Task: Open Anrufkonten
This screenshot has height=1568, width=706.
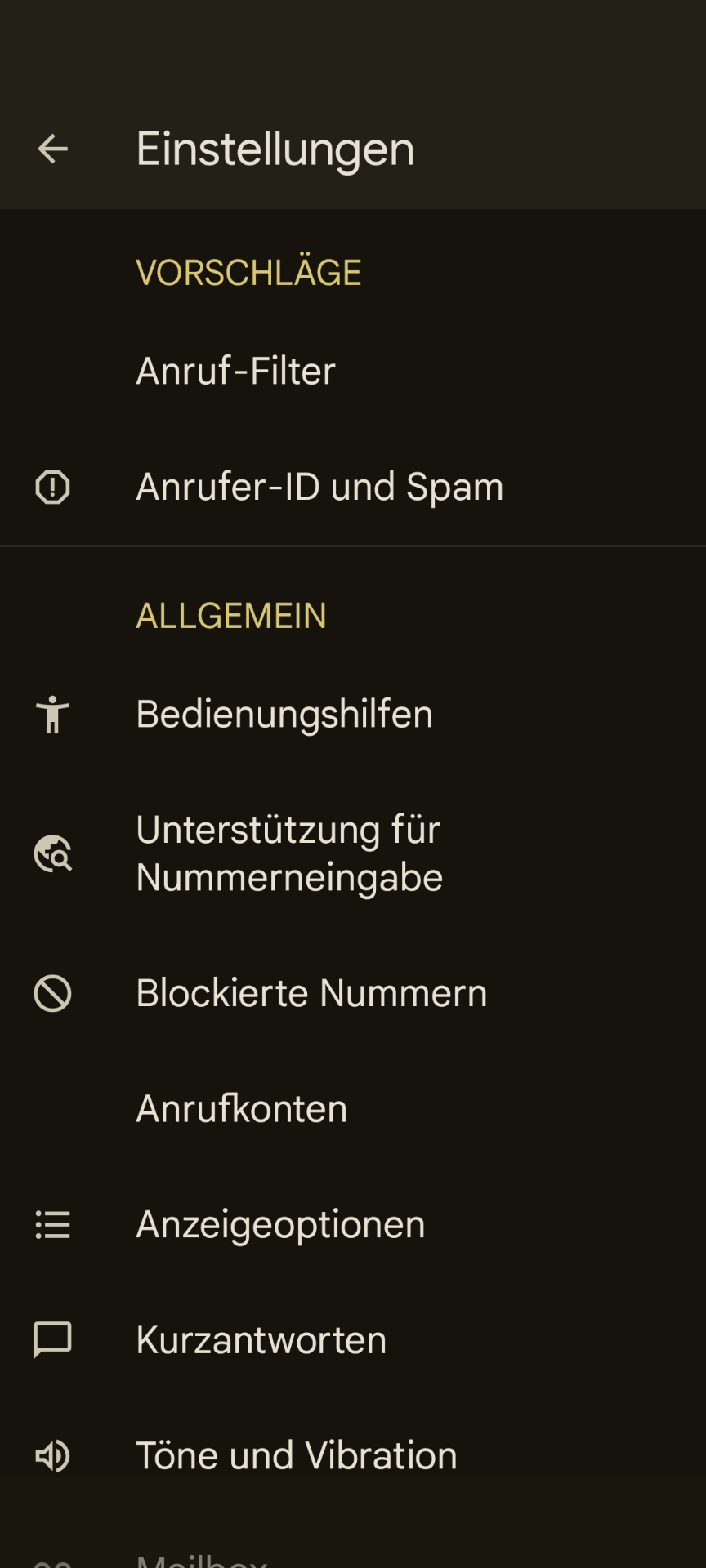Action: click(242, 1109)
